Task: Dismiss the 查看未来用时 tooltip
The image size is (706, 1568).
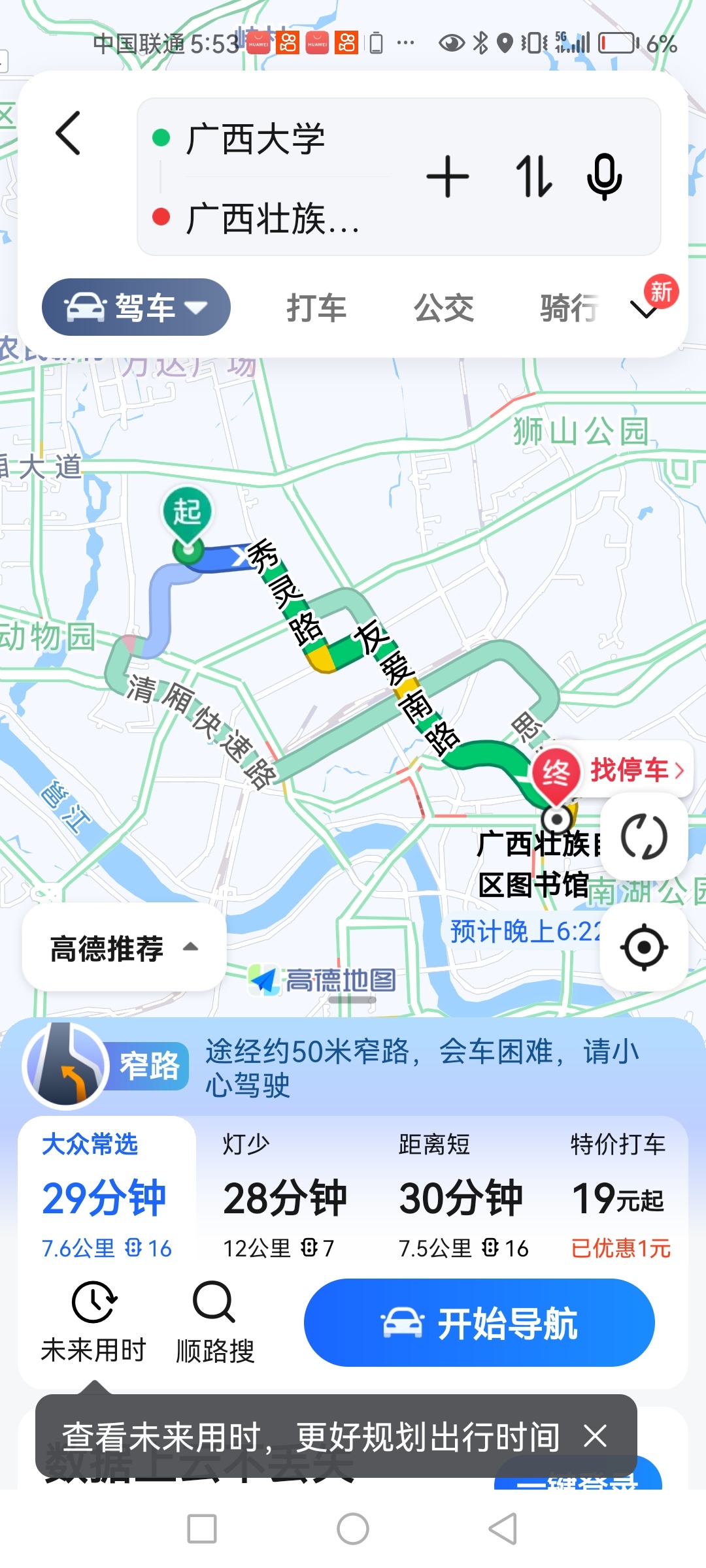Action: pos(596,1436)
